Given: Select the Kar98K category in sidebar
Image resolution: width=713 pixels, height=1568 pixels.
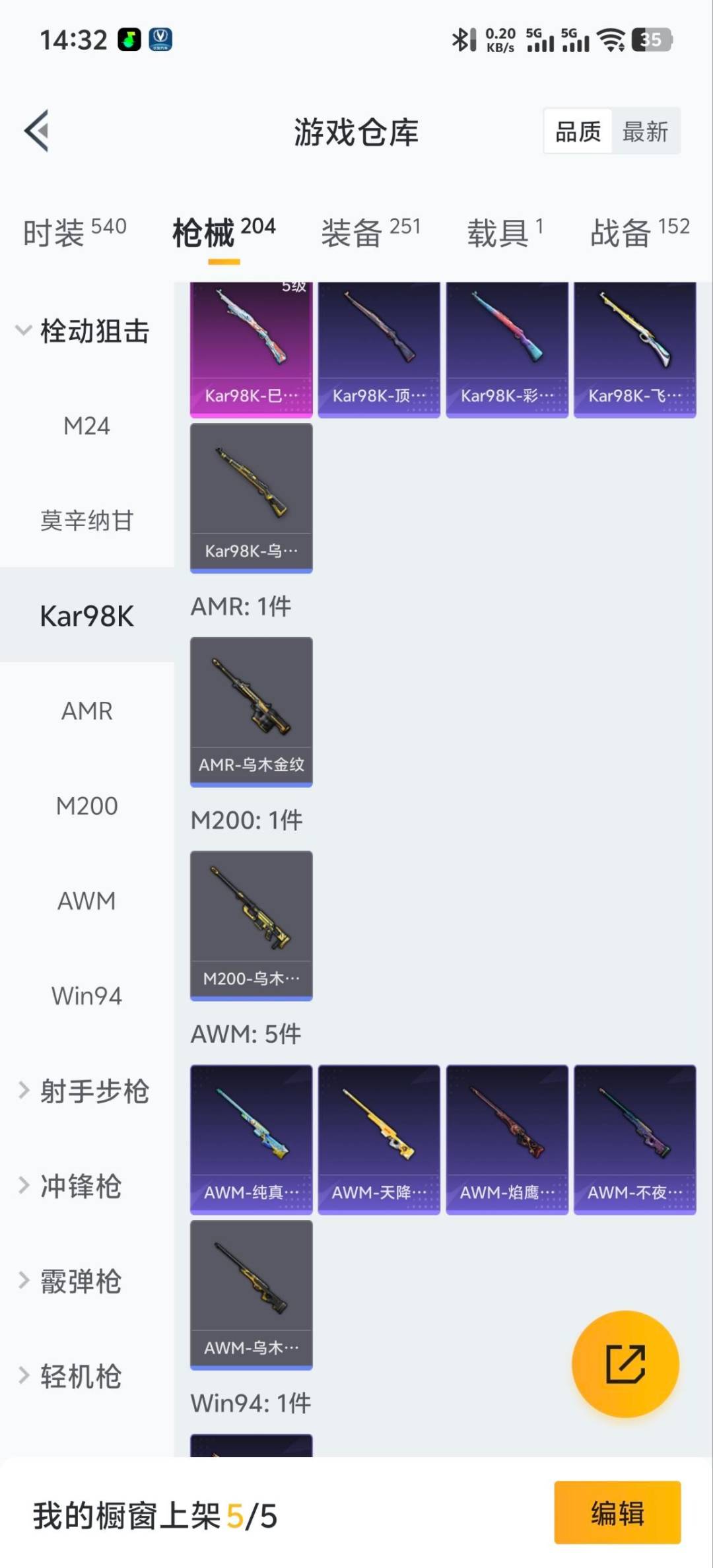Looking at the screenshot, I should [86, 615].
